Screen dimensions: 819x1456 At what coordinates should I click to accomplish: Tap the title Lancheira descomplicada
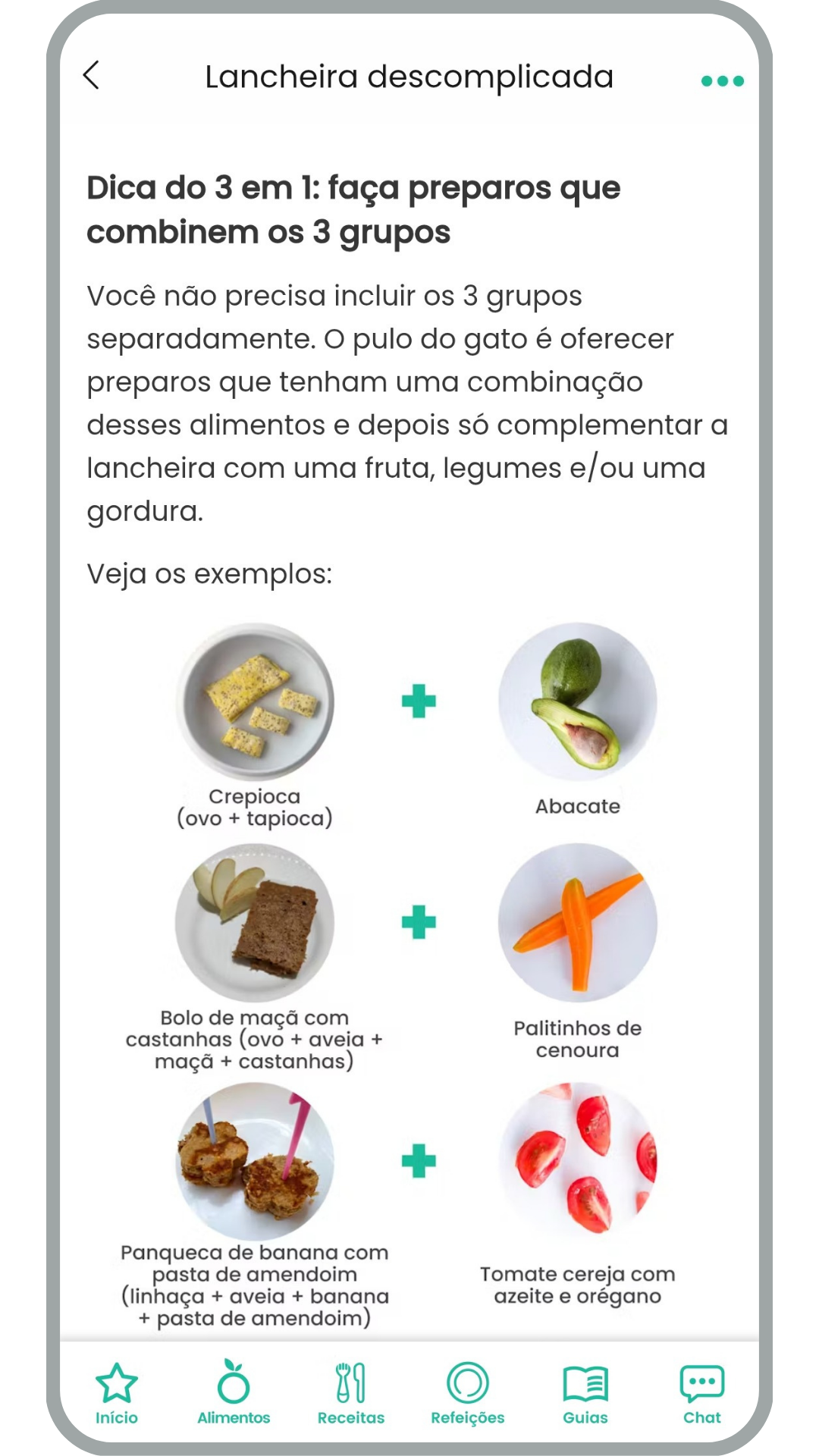point(409,76)
